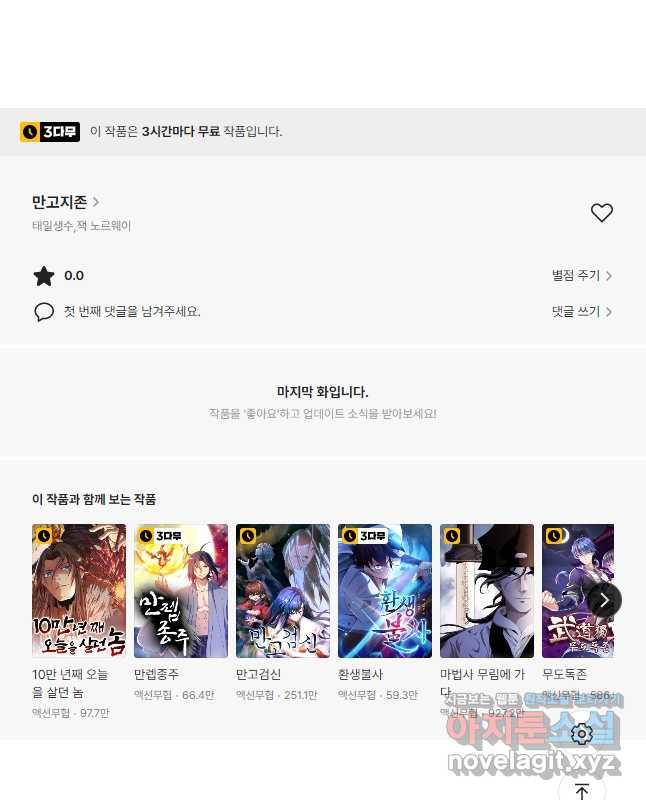View the 환생불사 webtoon
The image size is (646, 800).
[x=385, y=590]
